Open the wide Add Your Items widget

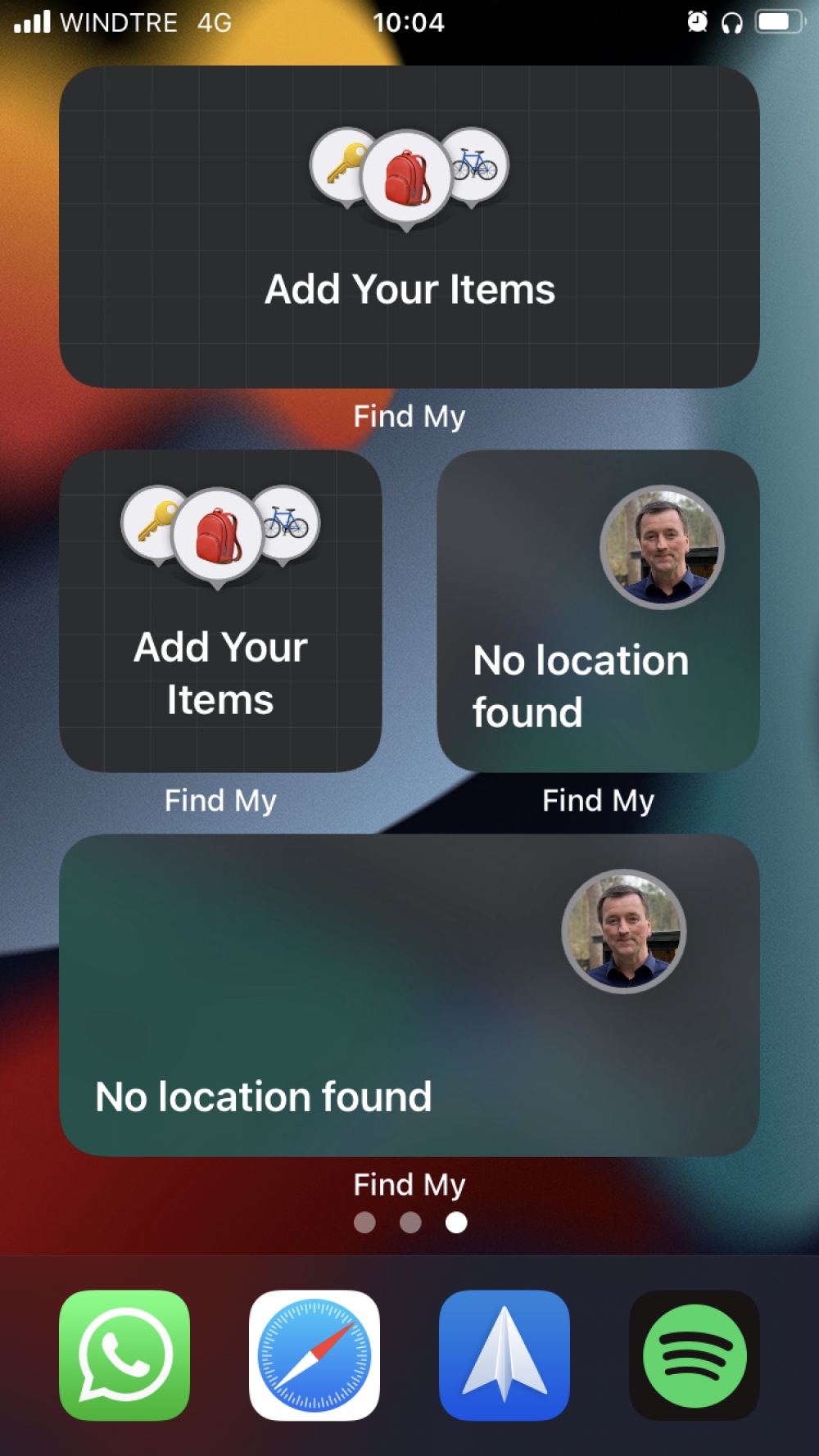click(x=409, y=227)
